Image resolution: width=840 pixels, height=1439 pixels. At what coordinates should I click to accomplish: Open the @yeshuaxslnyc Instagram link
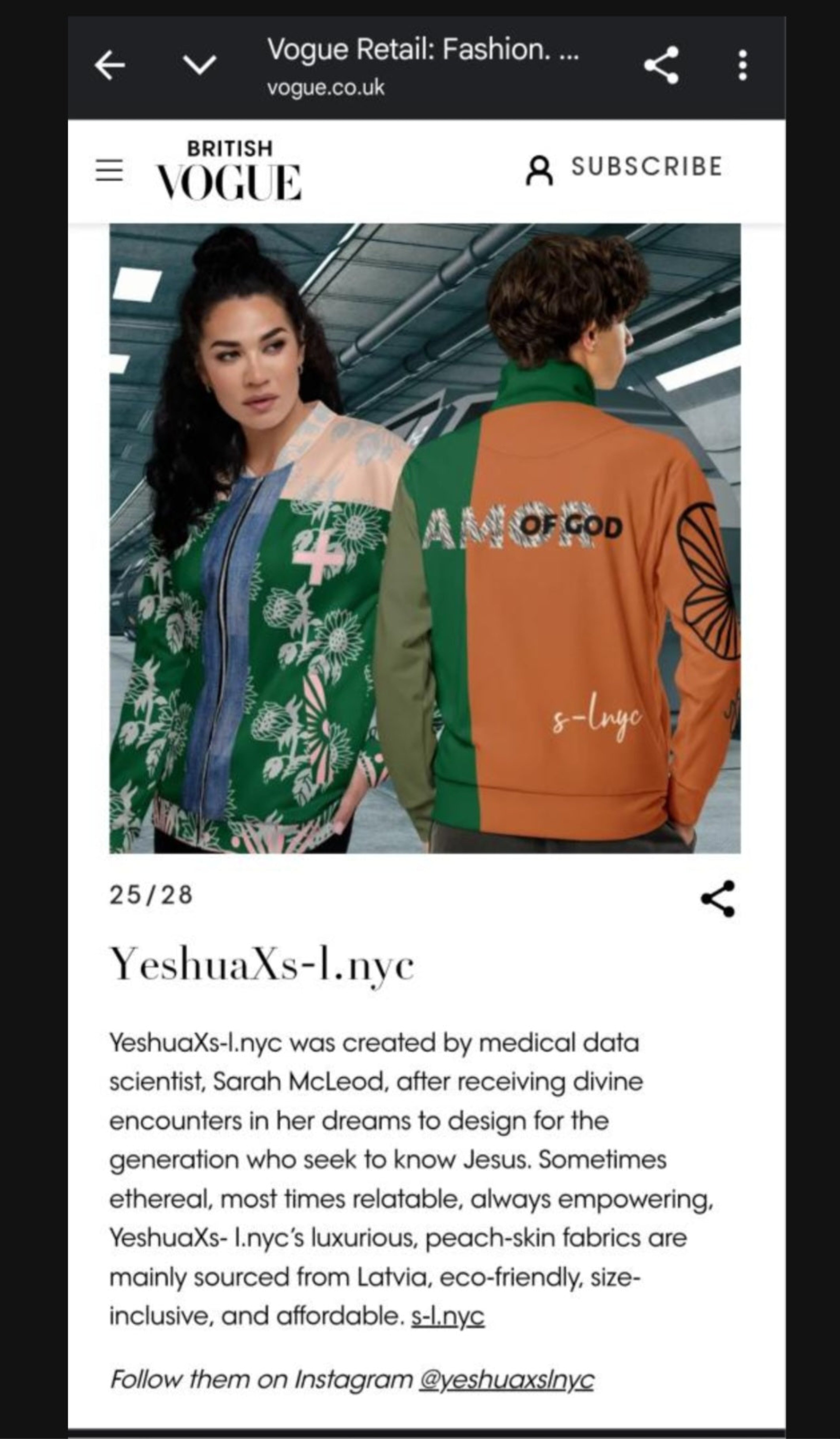click(x=506, y=1380)
